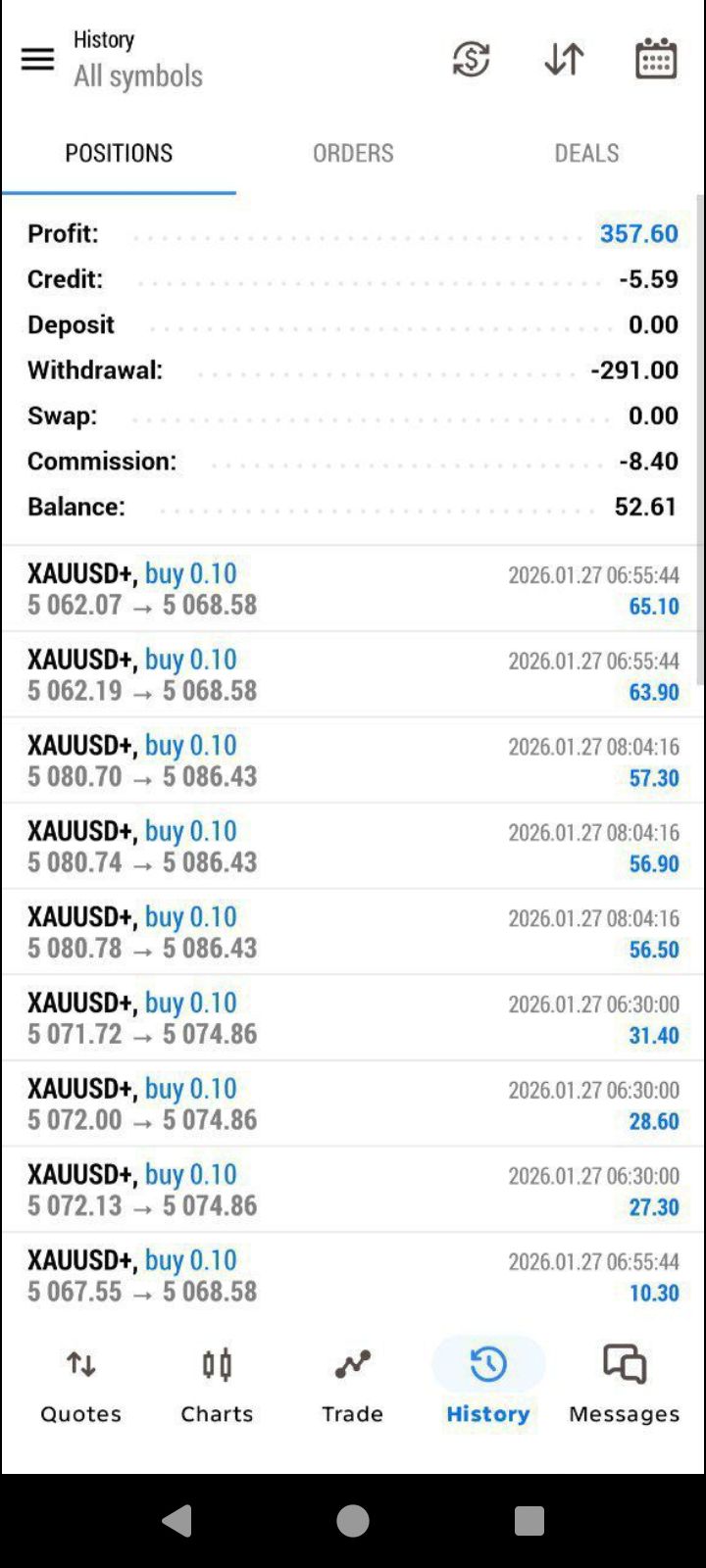Expand the XAUUSD+ position with 65.10 profit
The image size is (706, 1568).
tap(352, 589)
